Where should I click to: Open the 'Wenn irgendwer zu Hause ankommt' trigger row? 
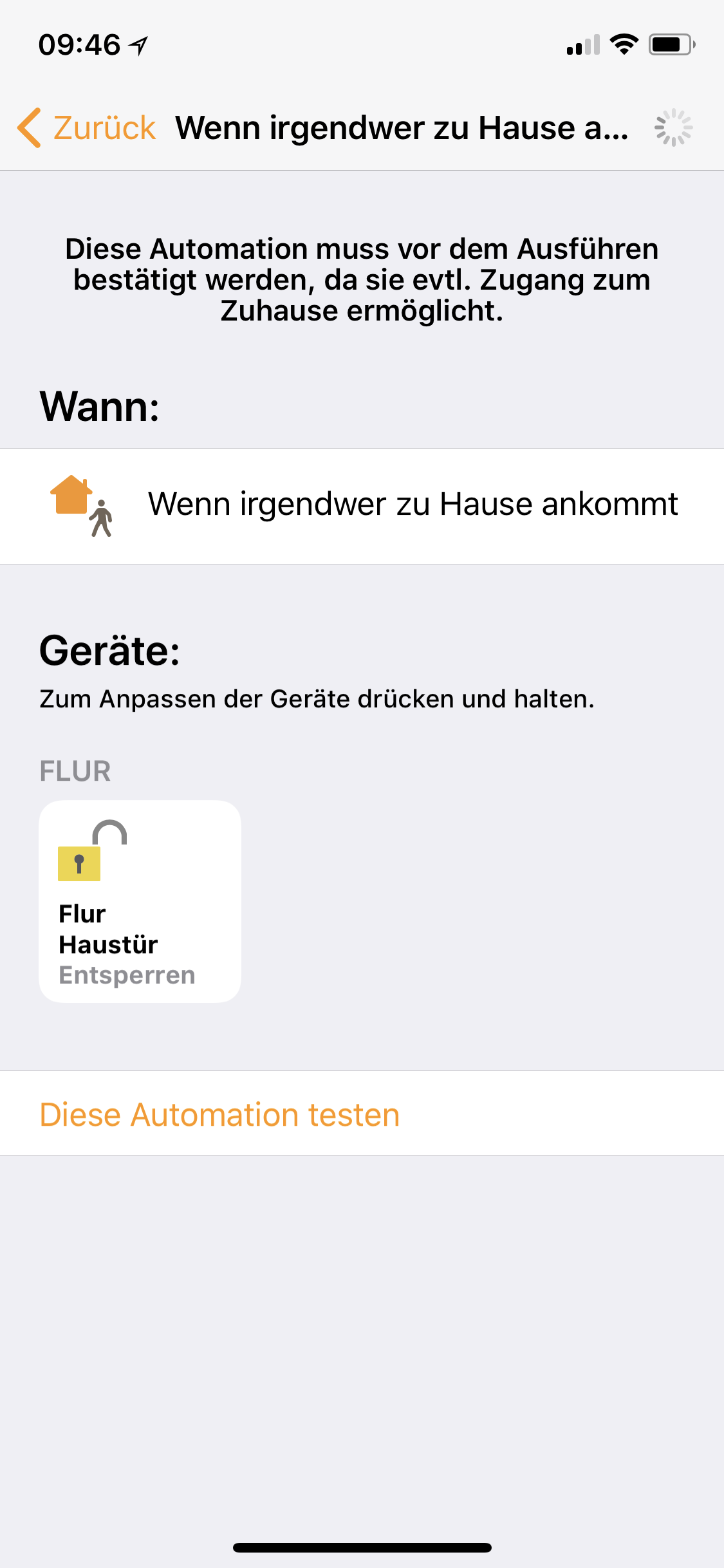coord(362,506)
